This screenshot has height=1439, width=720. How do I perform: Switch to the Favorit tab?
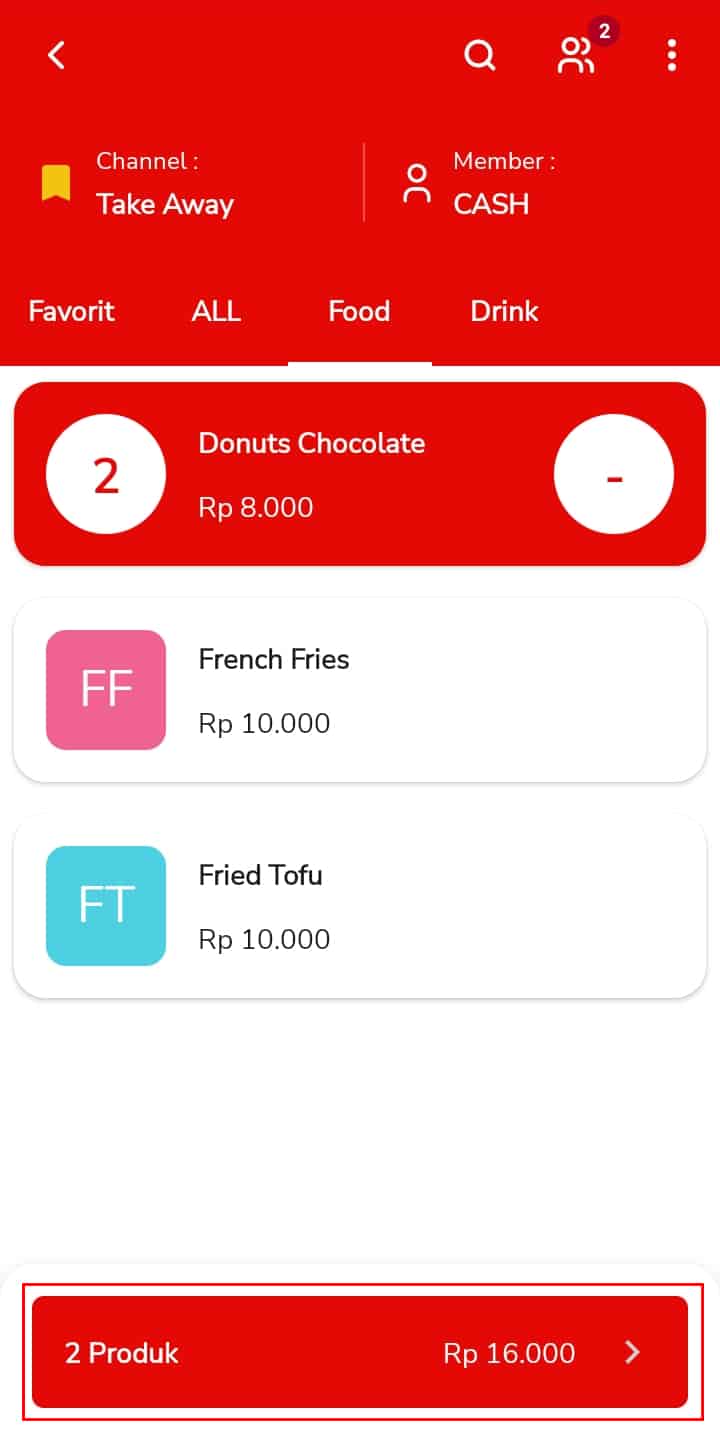72,311
